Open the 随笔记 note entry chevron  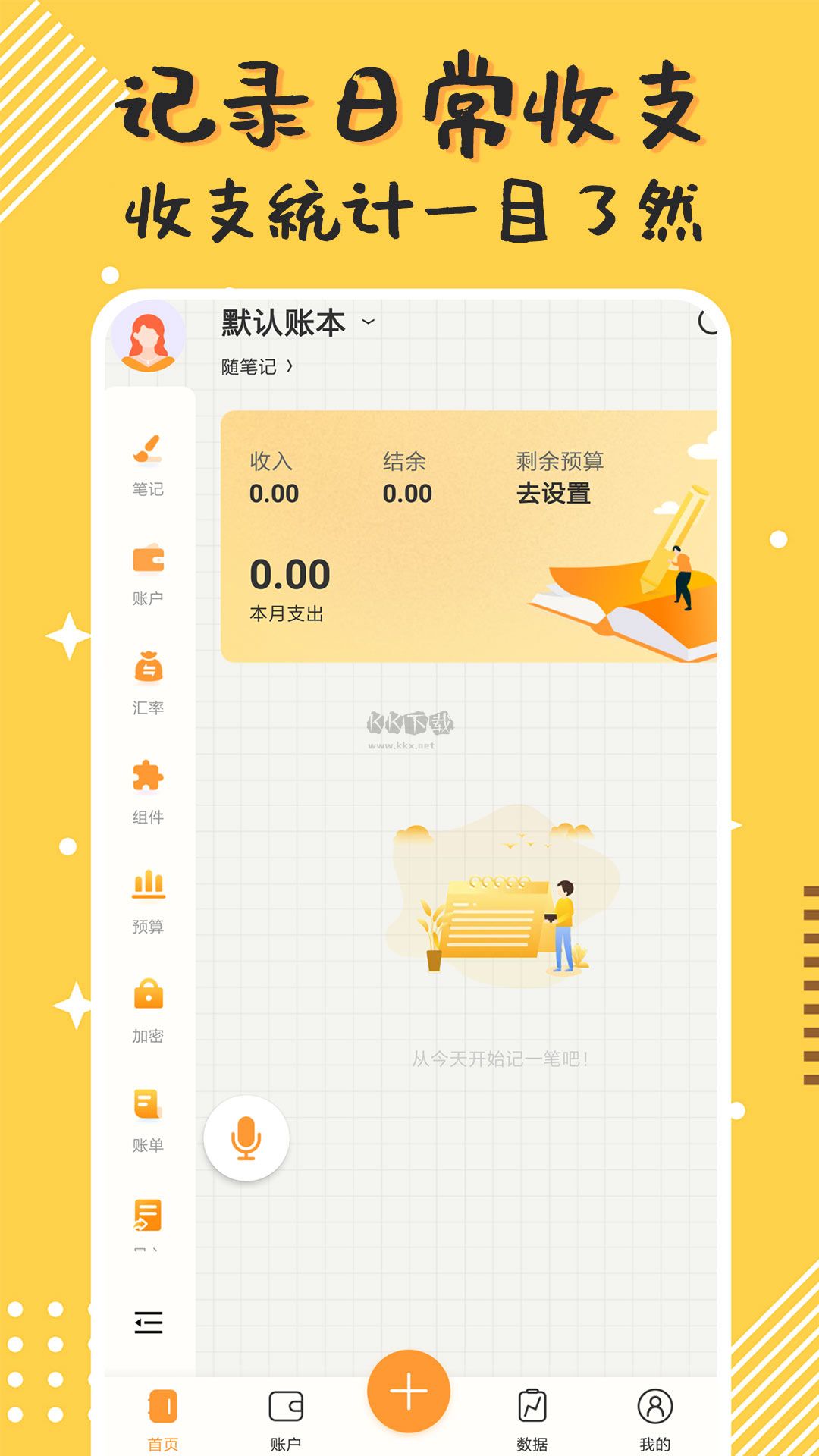coord(253,365)
